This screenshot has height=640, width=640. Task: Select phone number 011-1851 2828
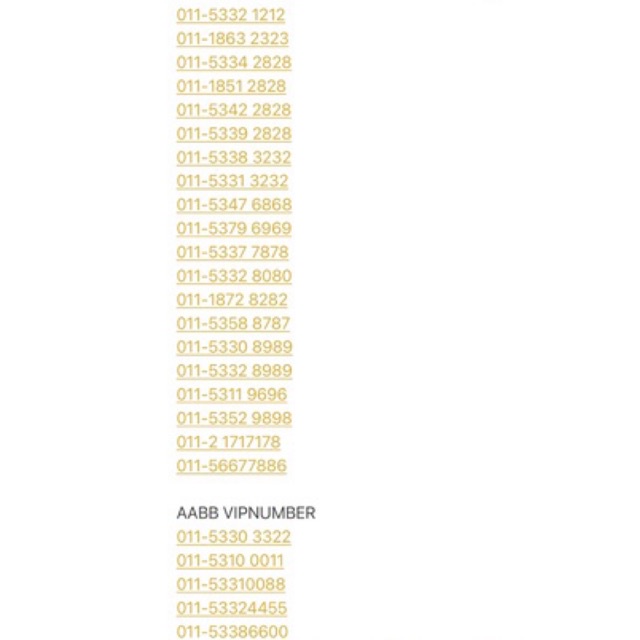pyautogui.click(x=231, y=86)
